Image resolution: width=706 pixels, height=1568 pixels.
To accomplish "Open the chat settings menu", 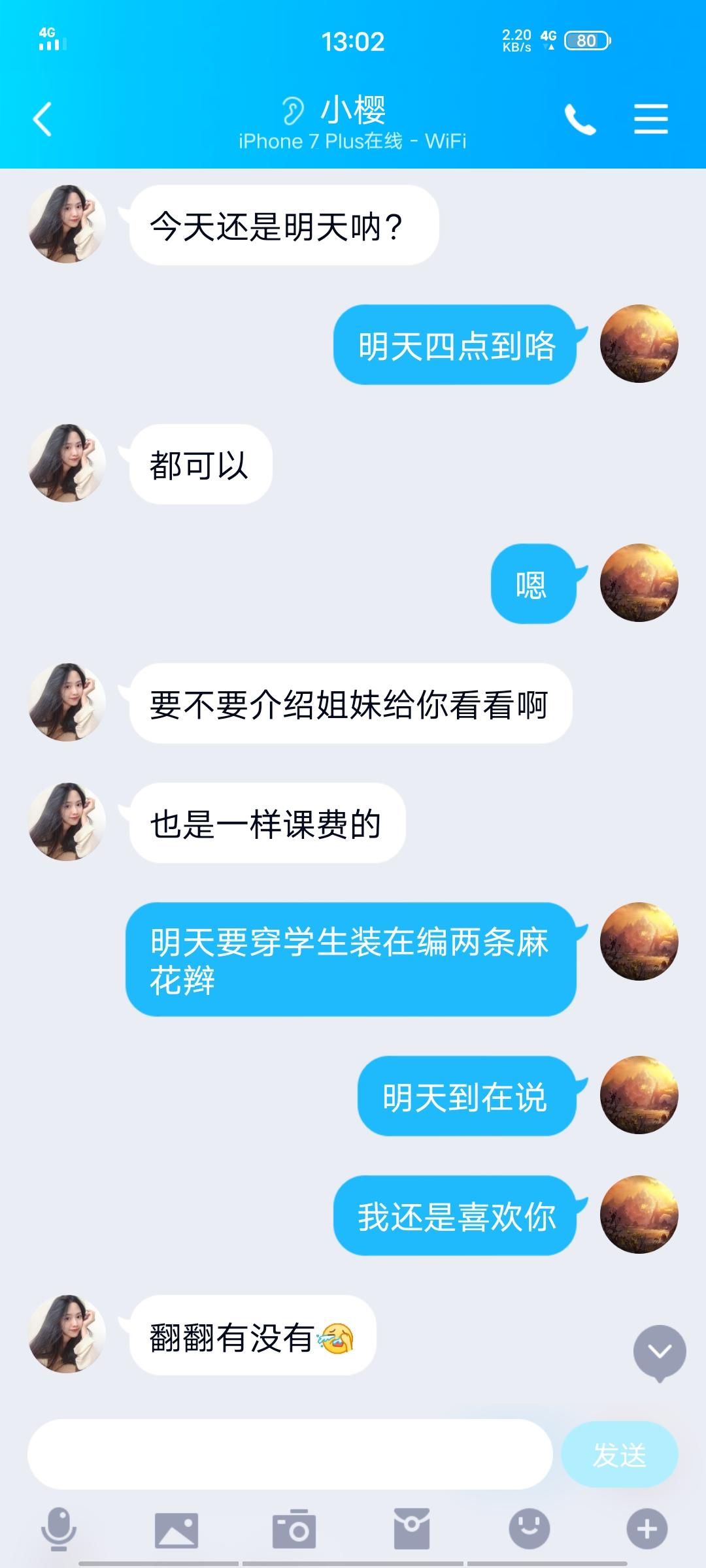I will [650, 120].
